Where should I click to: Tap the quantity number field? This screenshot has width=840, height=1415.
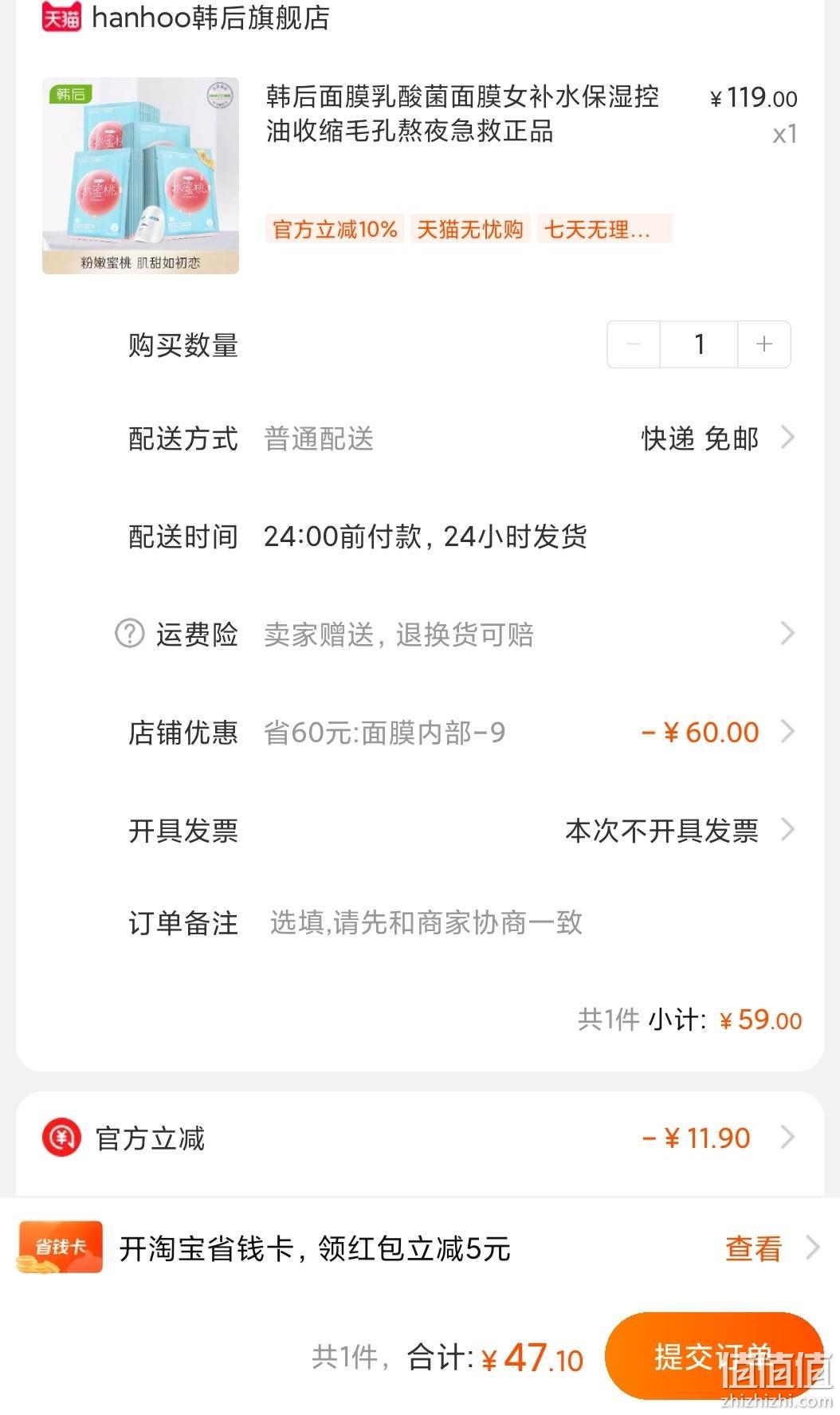[x=699, y=344]
